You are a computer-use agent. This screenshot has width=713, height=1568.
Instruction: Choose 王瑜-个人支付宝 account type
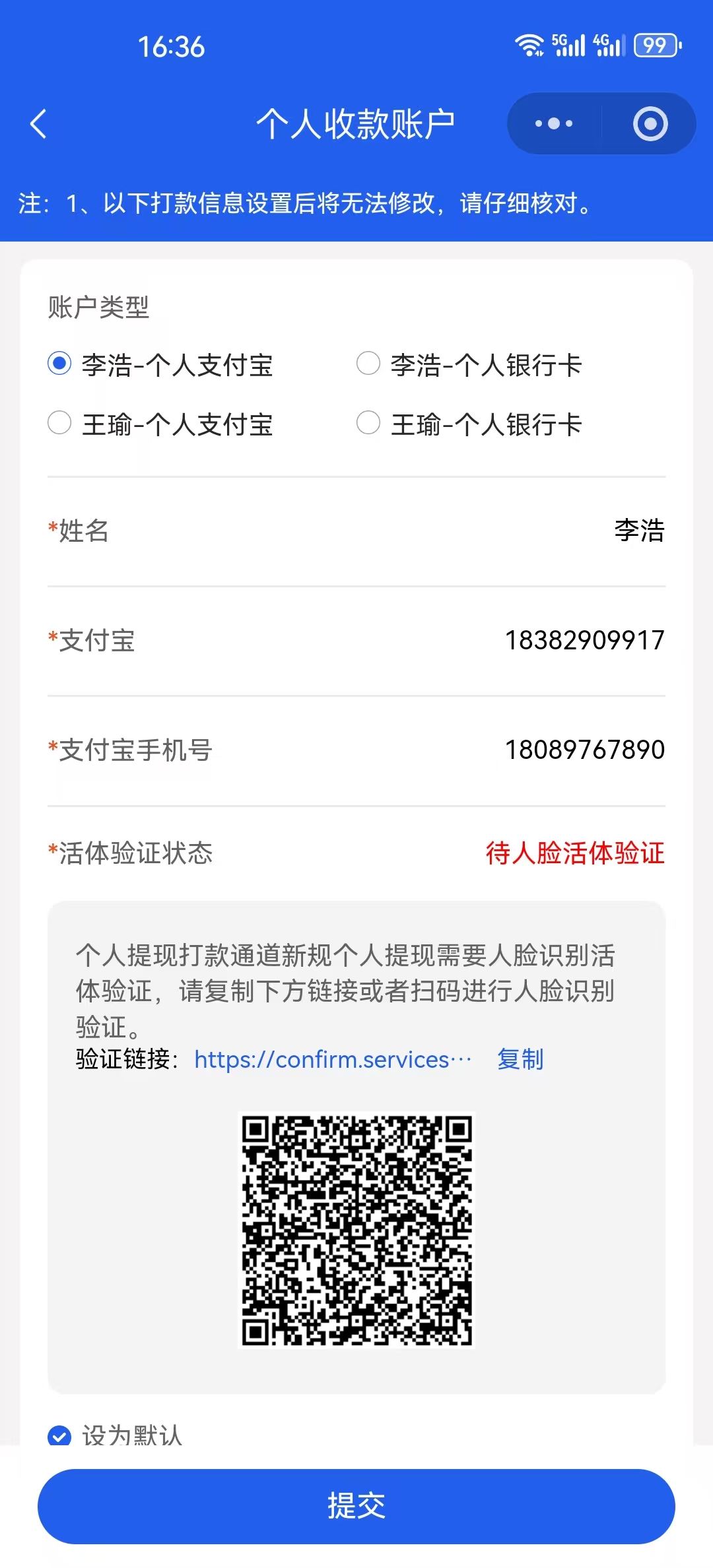pos(59,423)
